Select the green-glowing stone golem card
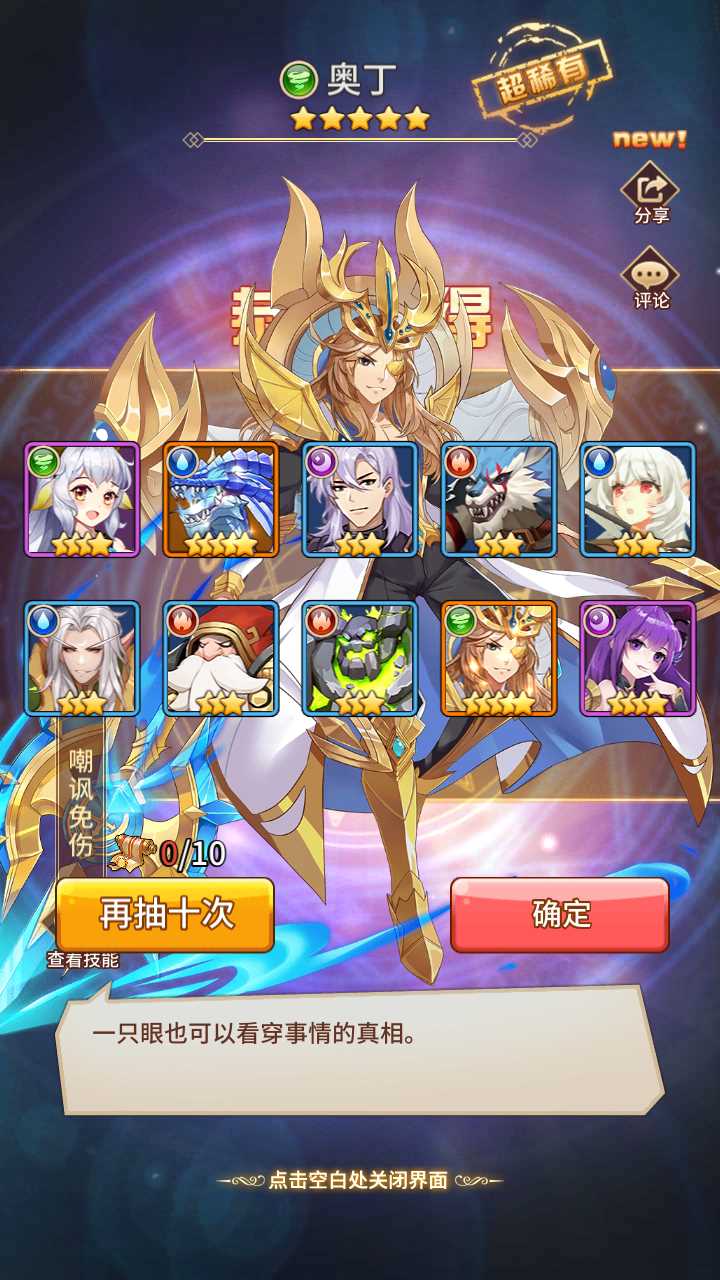 click(x=360, y=658)
